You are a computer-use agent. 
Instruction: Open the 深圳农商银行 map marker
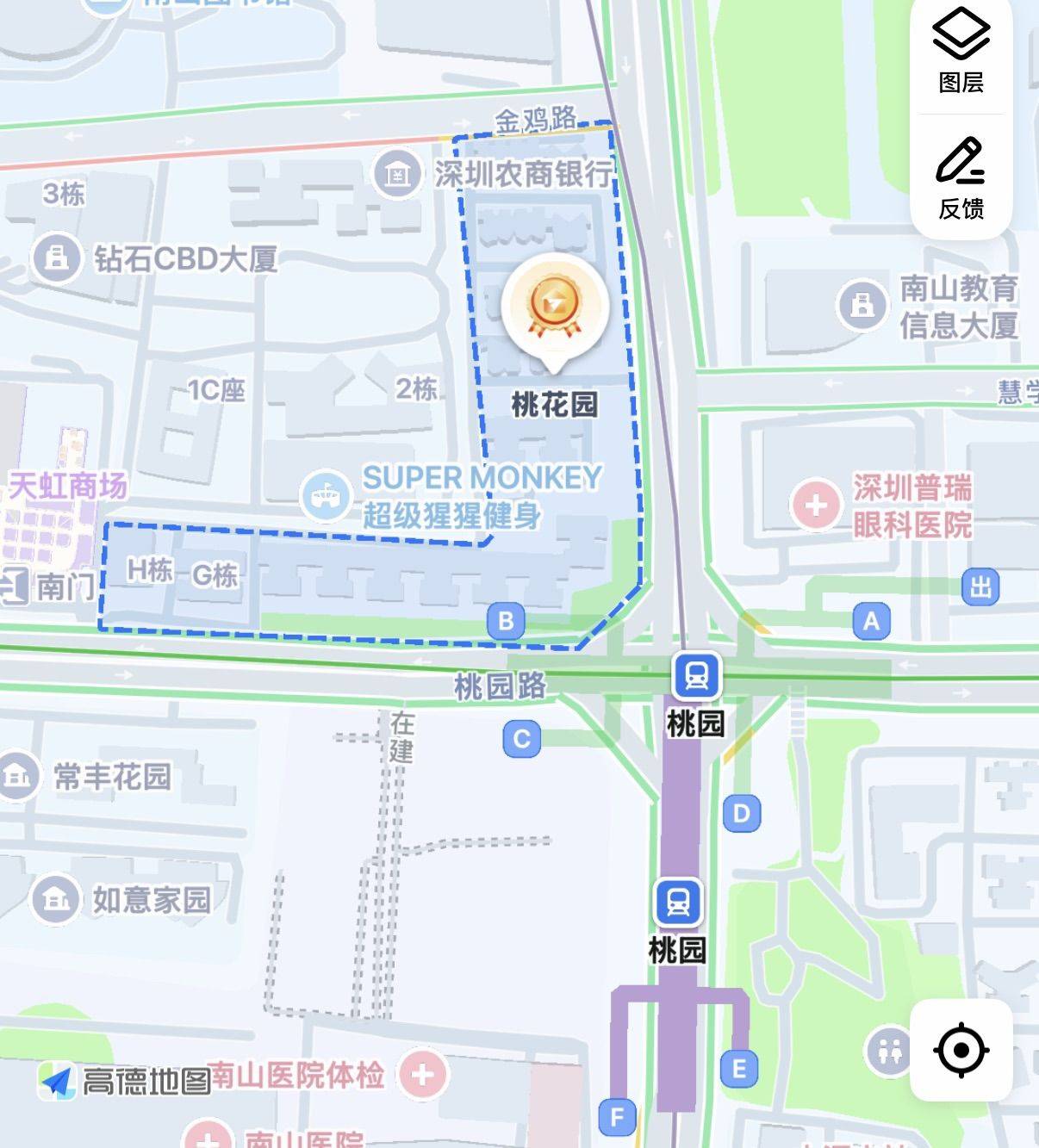396,175
